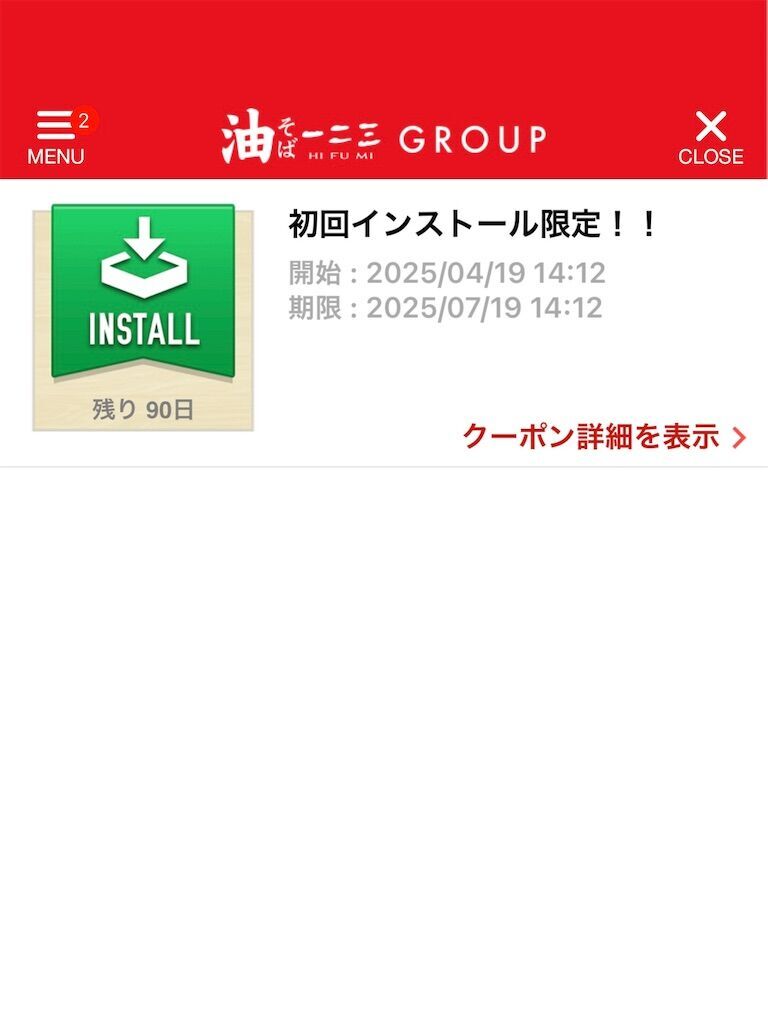Viewport: 768px width, 1024px height.
Task: Open the MENU drawer button
Action: click(x=56, y=137)
